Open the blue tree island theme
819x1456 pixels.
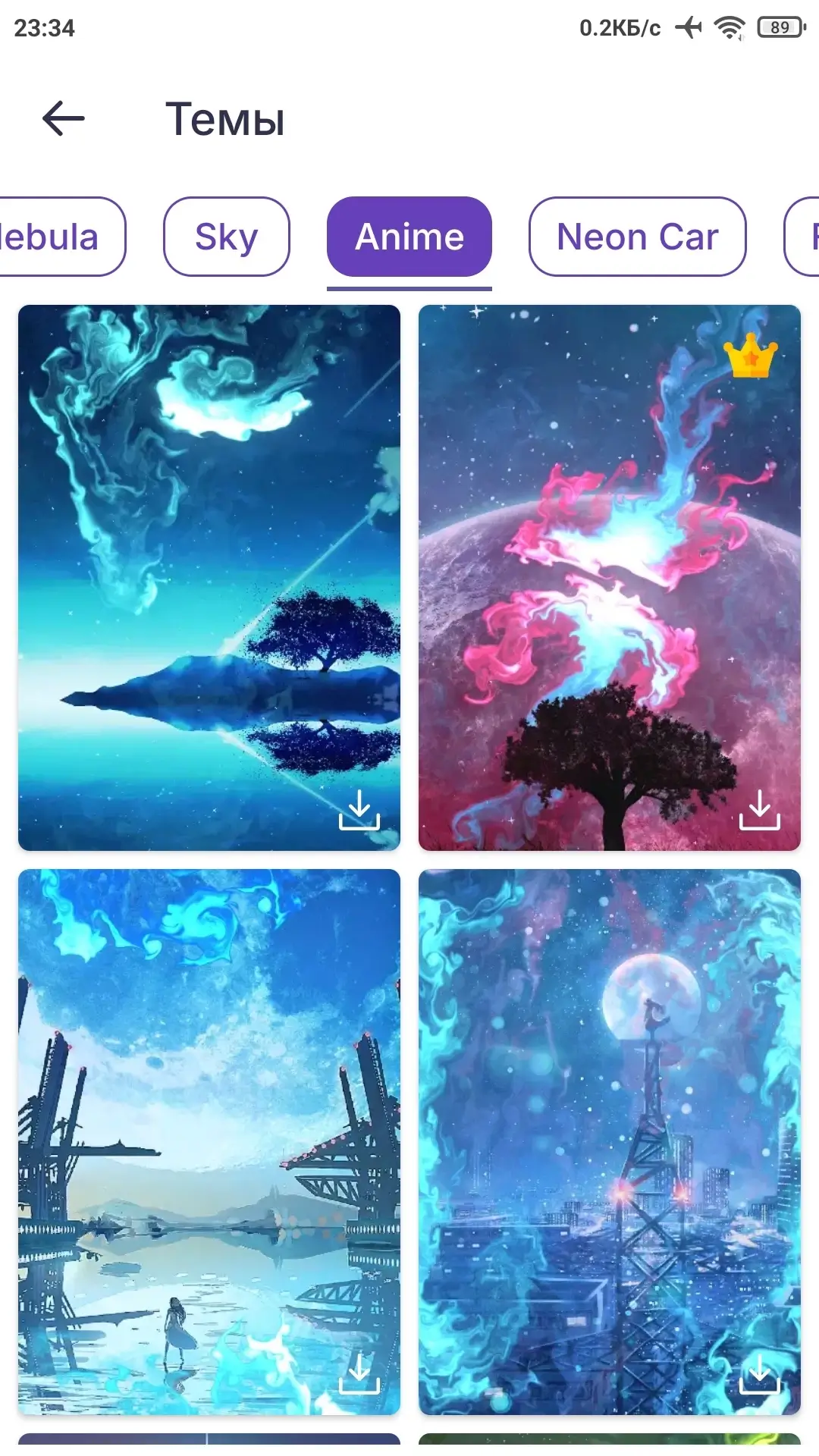pyautogui.click(x=209, y=578)
